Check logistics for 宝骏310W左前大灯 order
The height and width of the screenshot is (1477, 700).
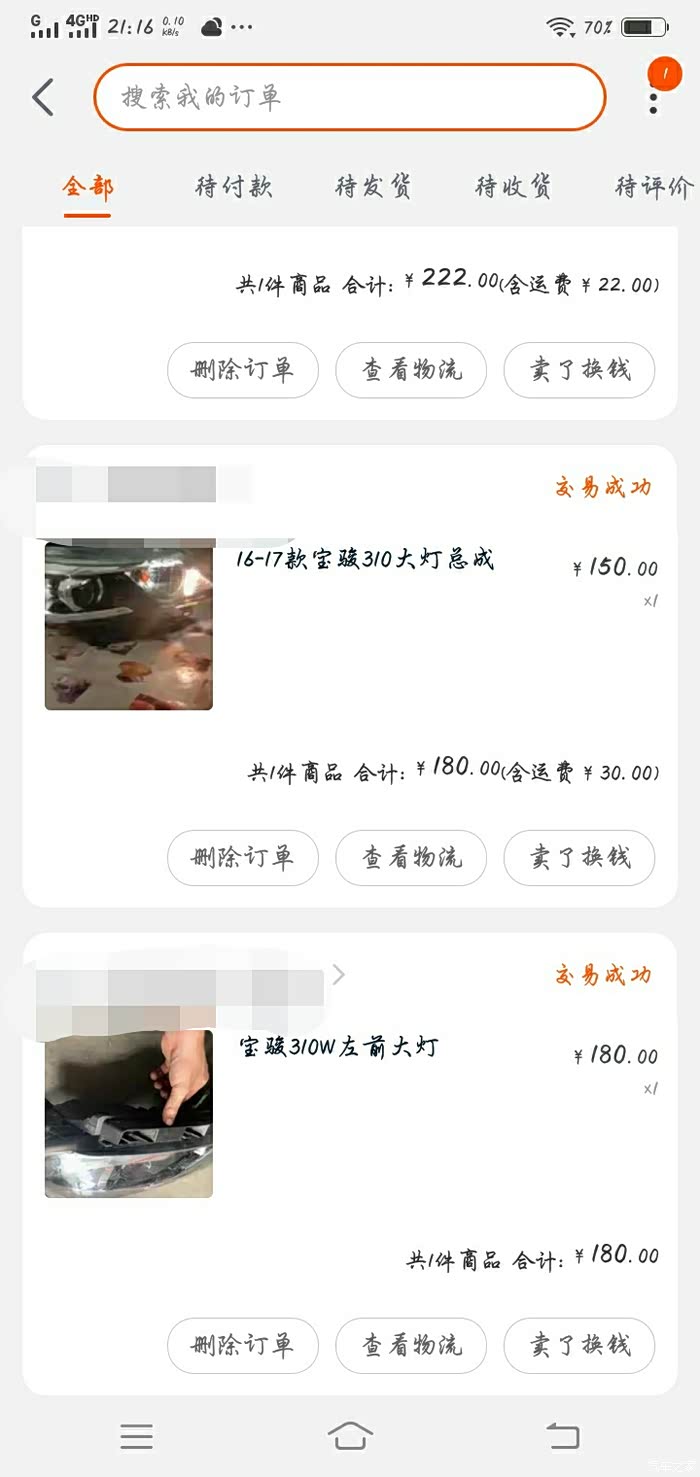click(411, 1346)
